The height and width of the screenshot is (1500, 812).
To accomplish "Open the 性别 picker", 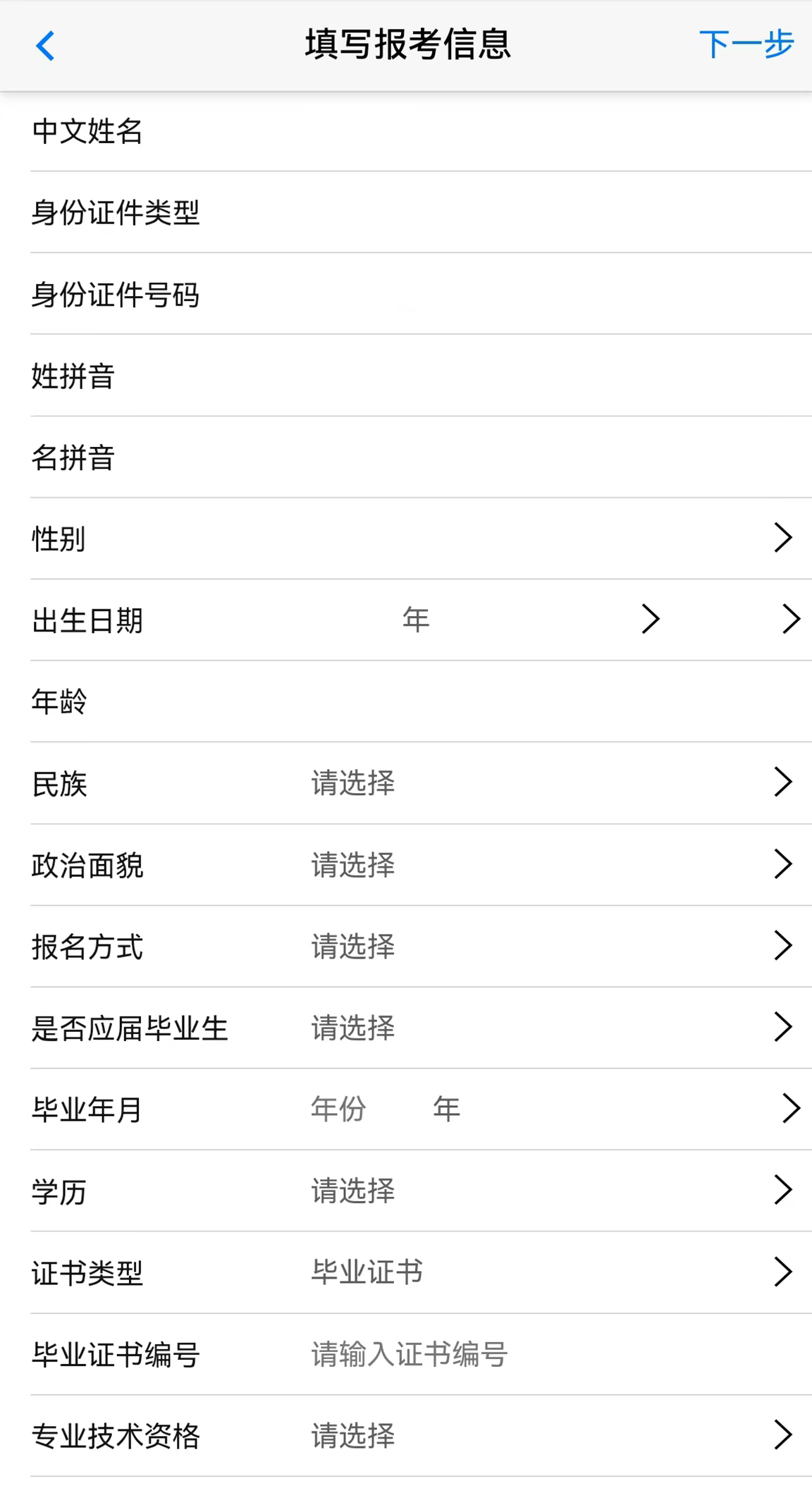I will (x=782, y=538).
